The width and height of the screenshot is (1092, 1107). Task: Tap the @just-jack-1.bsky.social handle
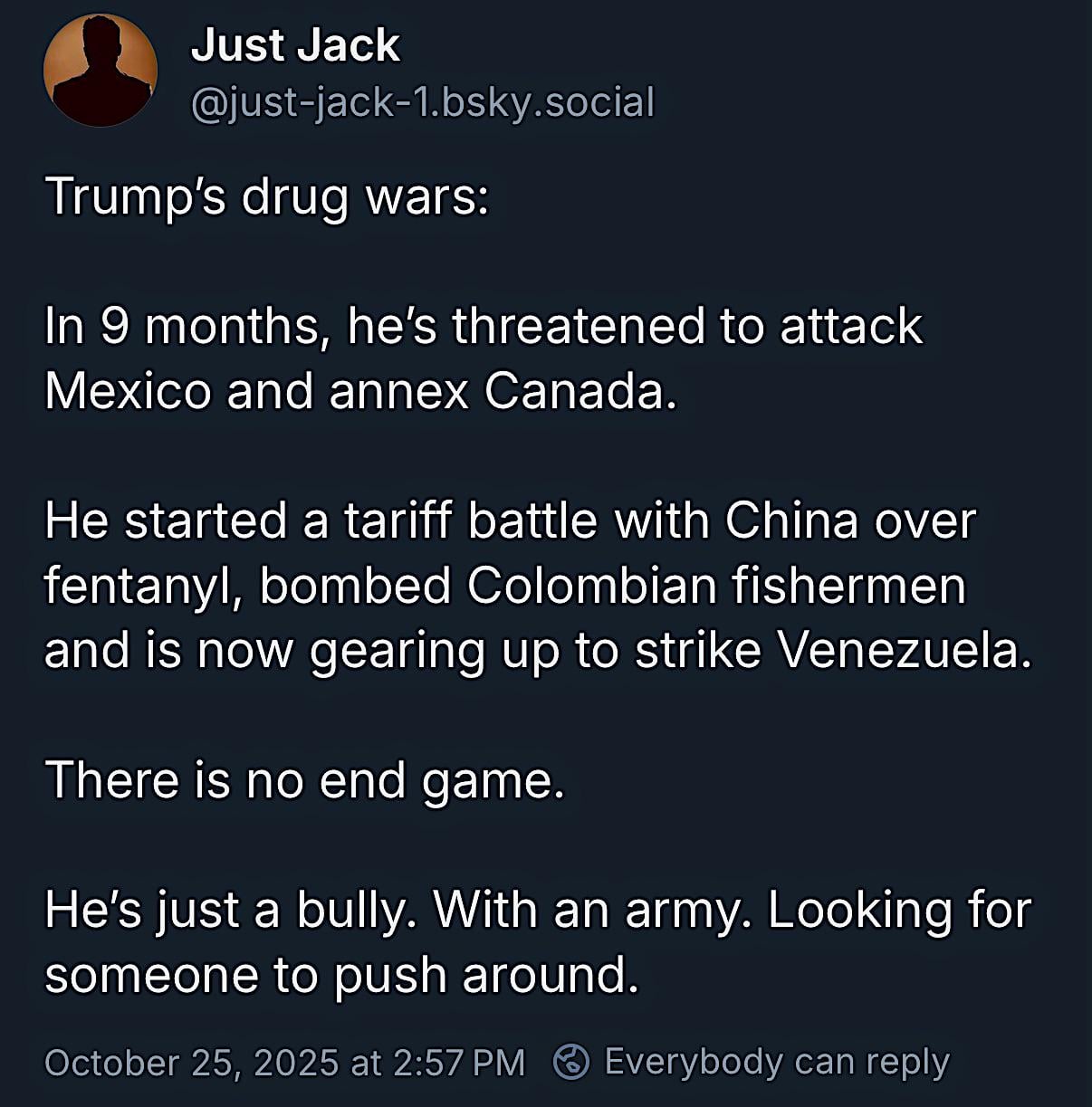coord(422,101)
